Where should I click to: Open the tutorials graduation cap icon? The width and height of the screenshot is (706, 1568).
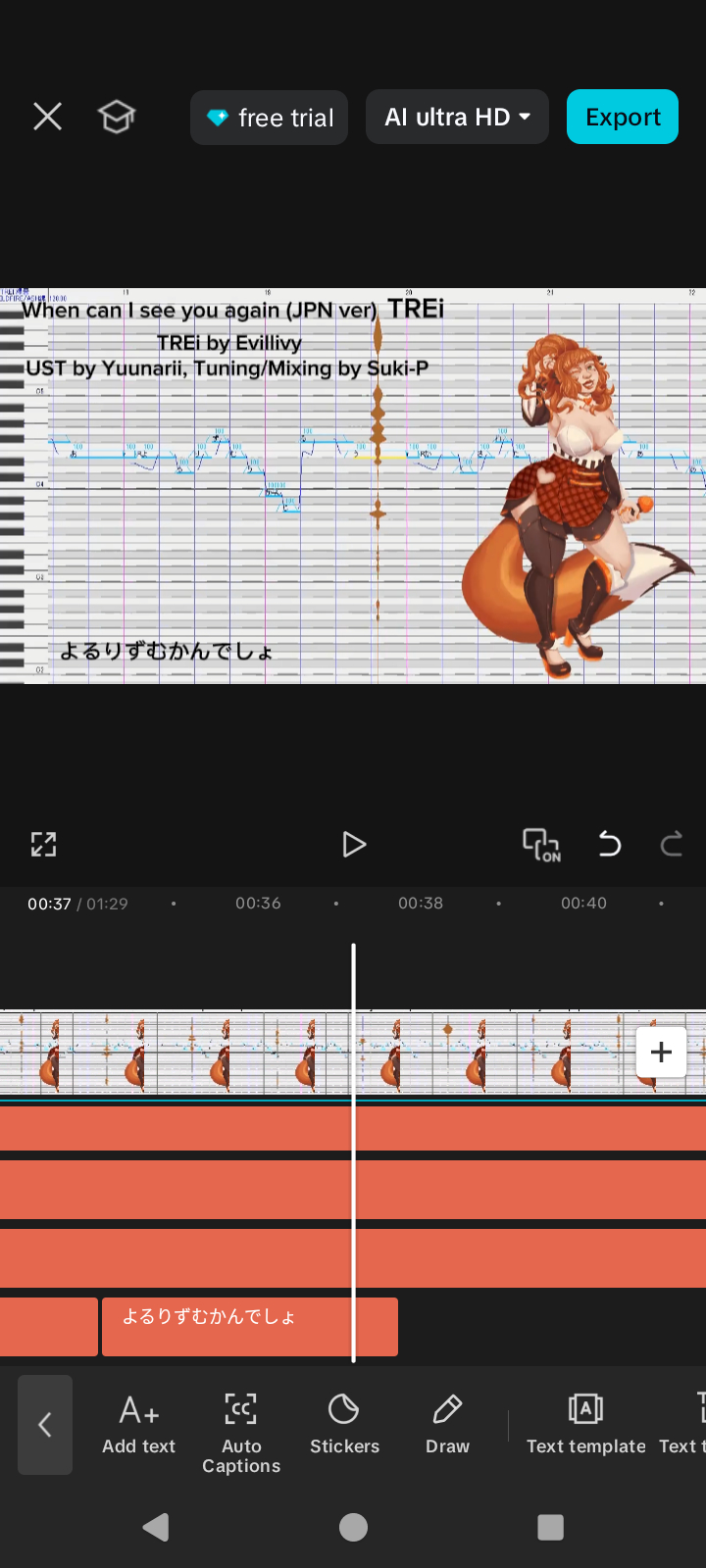coord(116,117)
